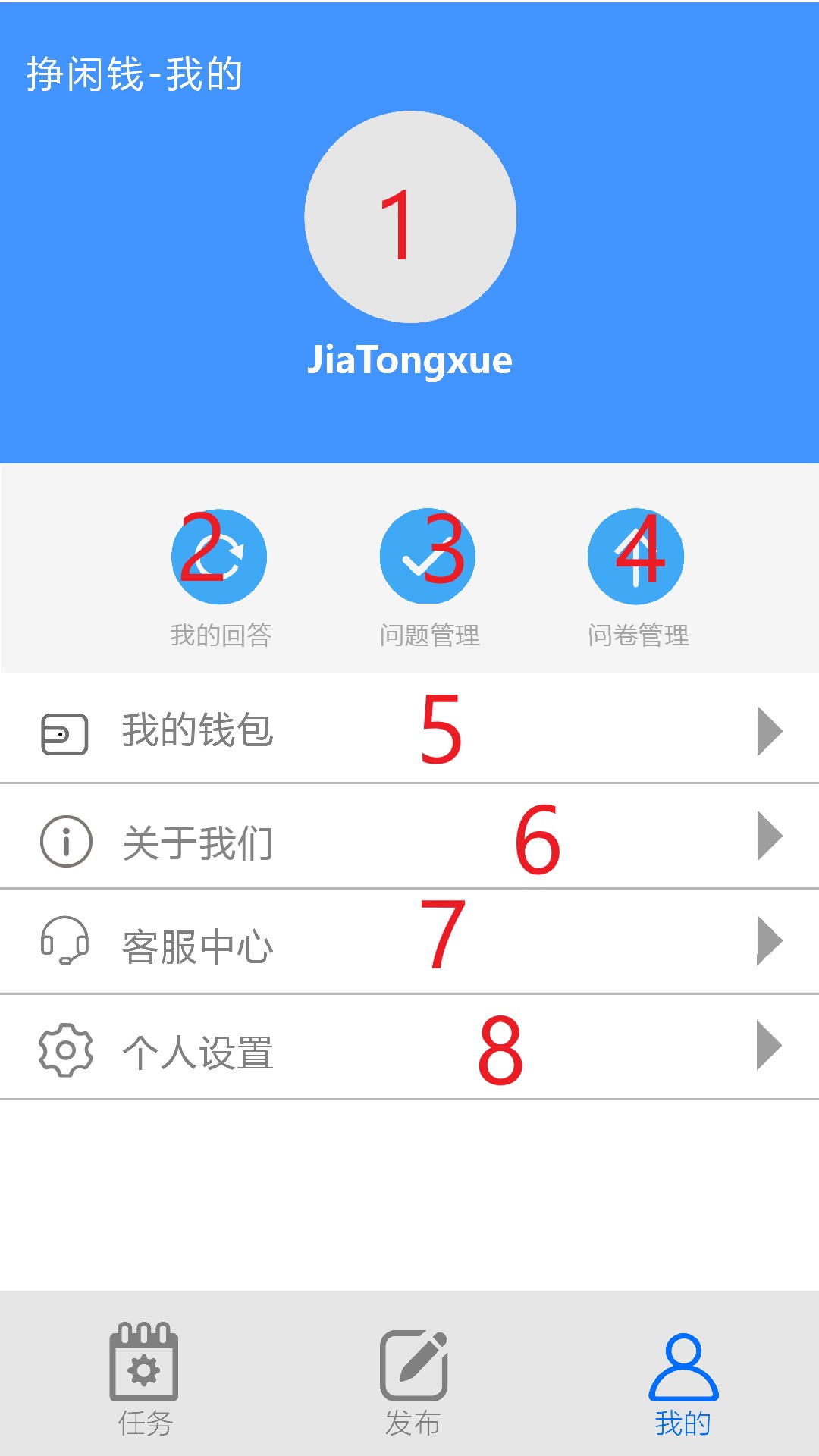Open the 我的钱包 wallet row
The height and width of the screenshot is (1456, 819).
pos(409,731)
